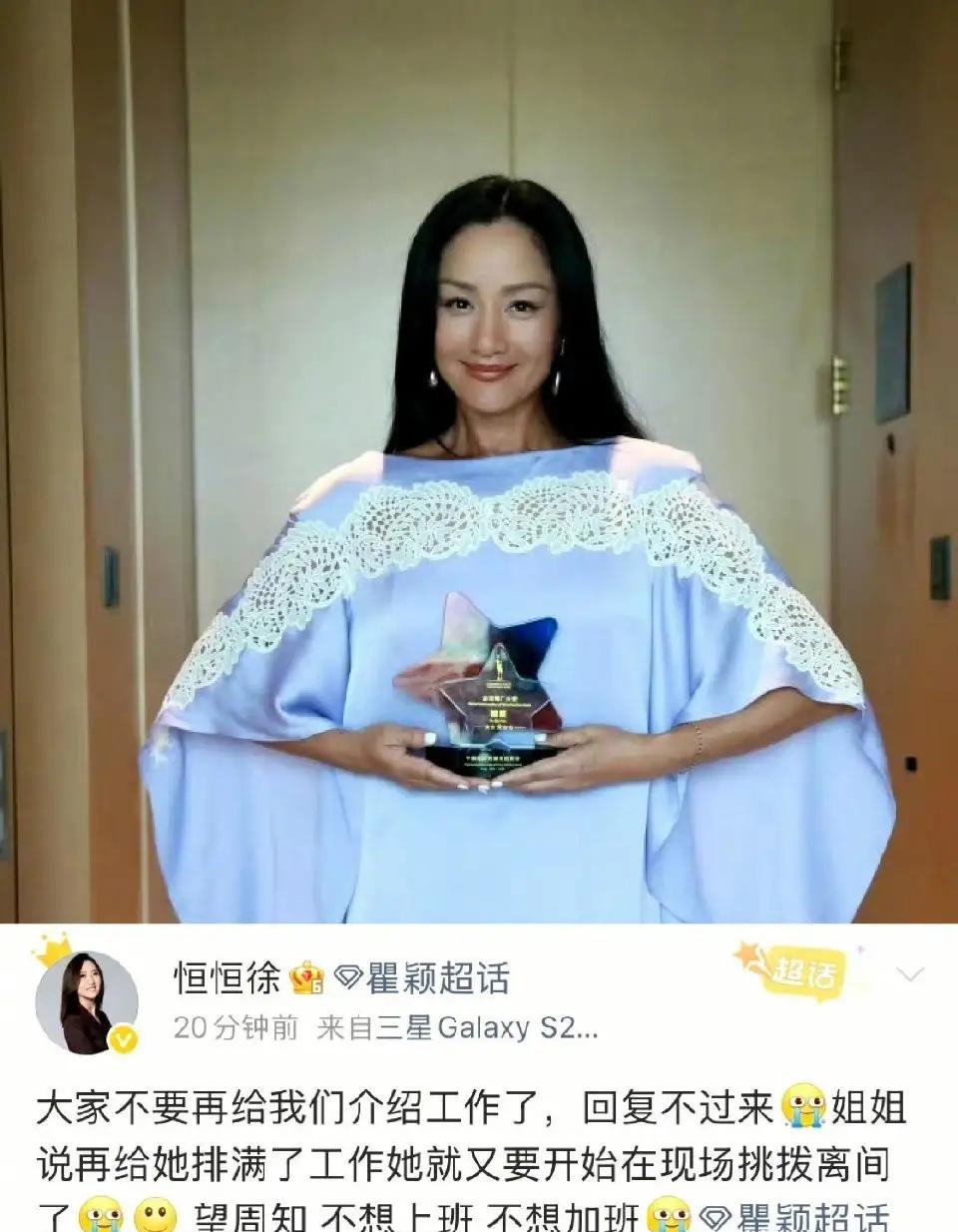Click the diamond icon before the bottom 瞿颖超话 tag
This screenshot has width=958, height=1232.
coord(713,1216)
